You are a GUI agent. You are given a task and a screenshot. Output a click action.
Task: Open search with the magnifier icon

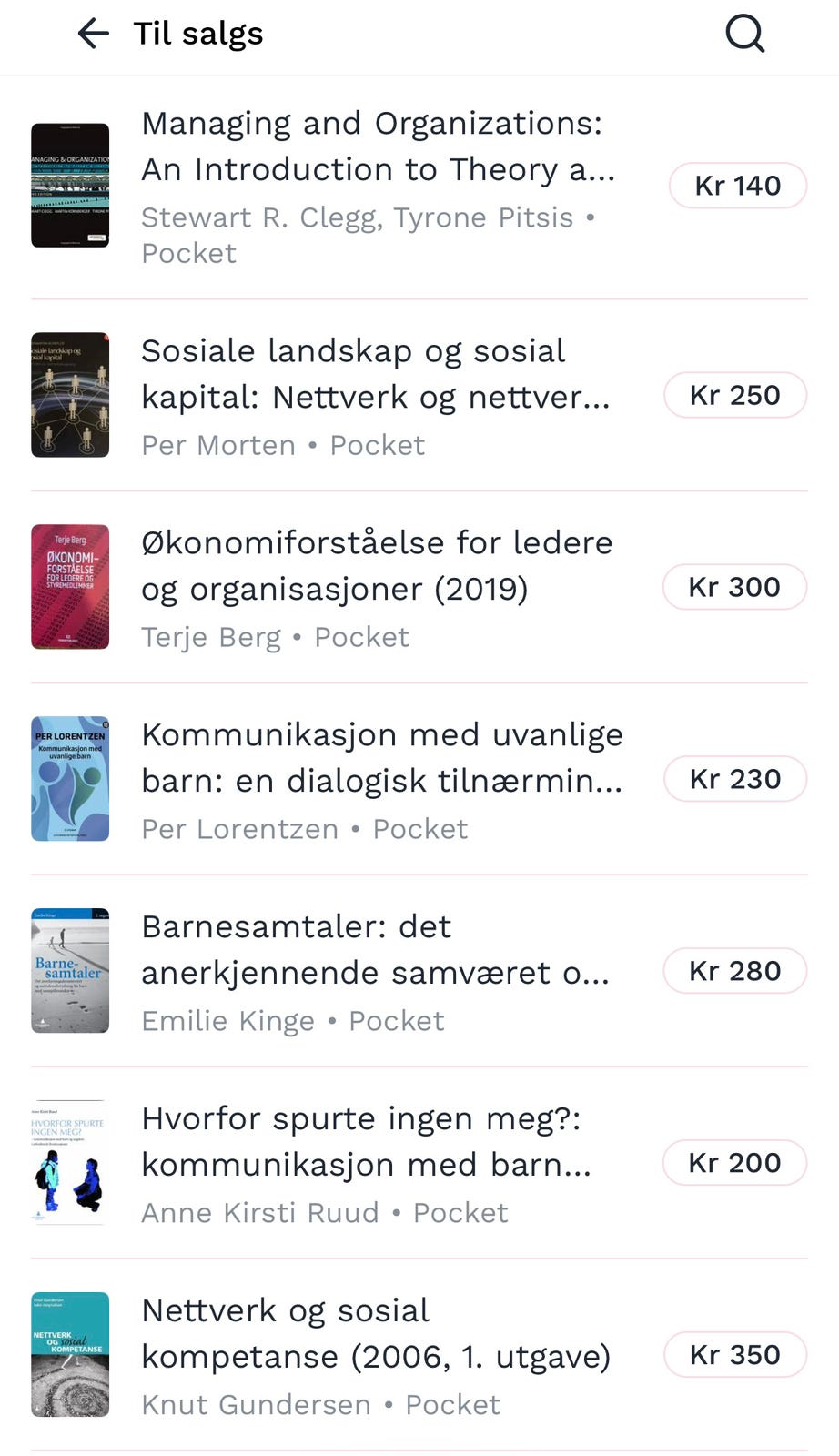[744, 35]
